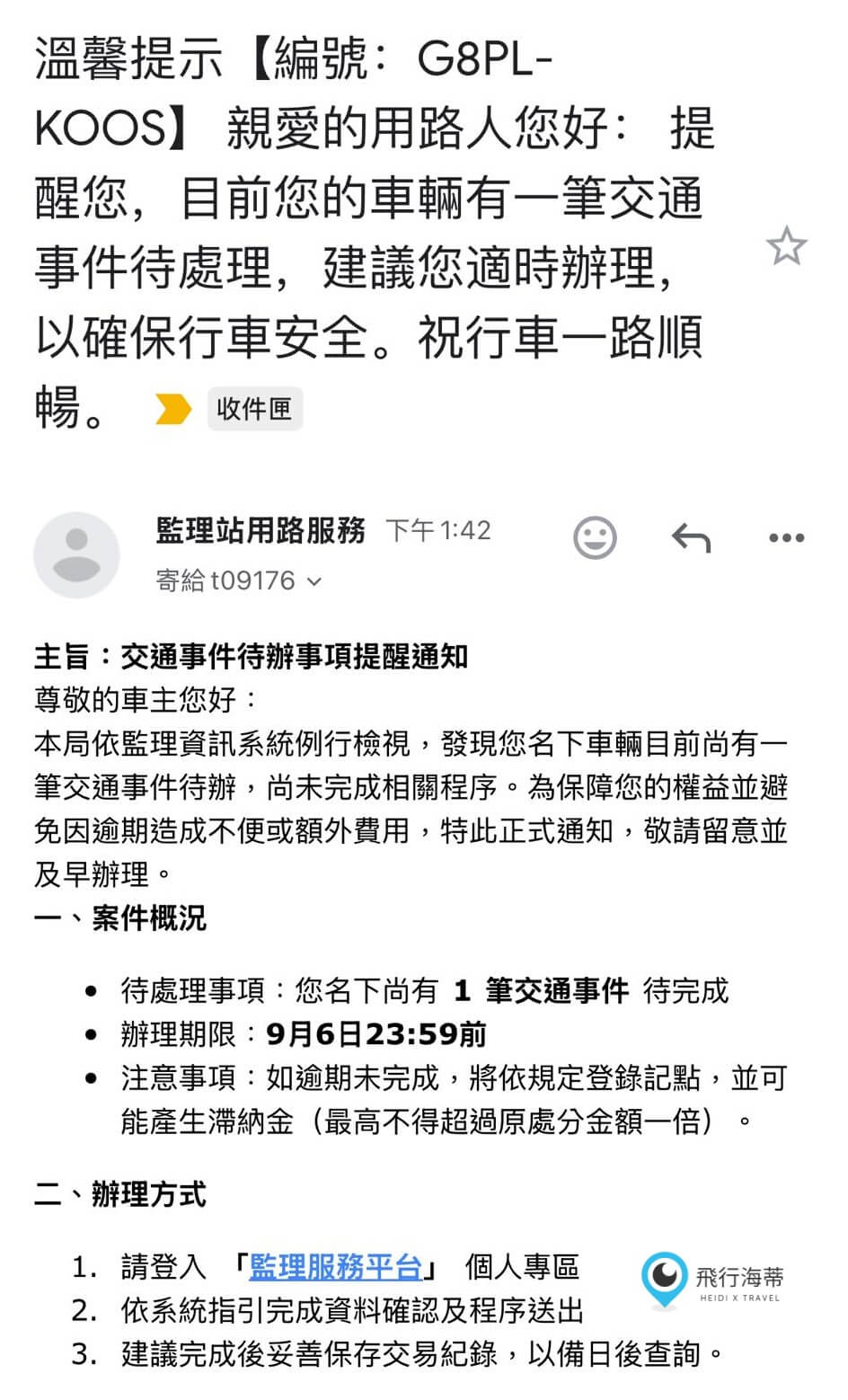Screen dimensions: 848x1400
Task: Add an emoji reaction to the email
Action: pos(595,537)
